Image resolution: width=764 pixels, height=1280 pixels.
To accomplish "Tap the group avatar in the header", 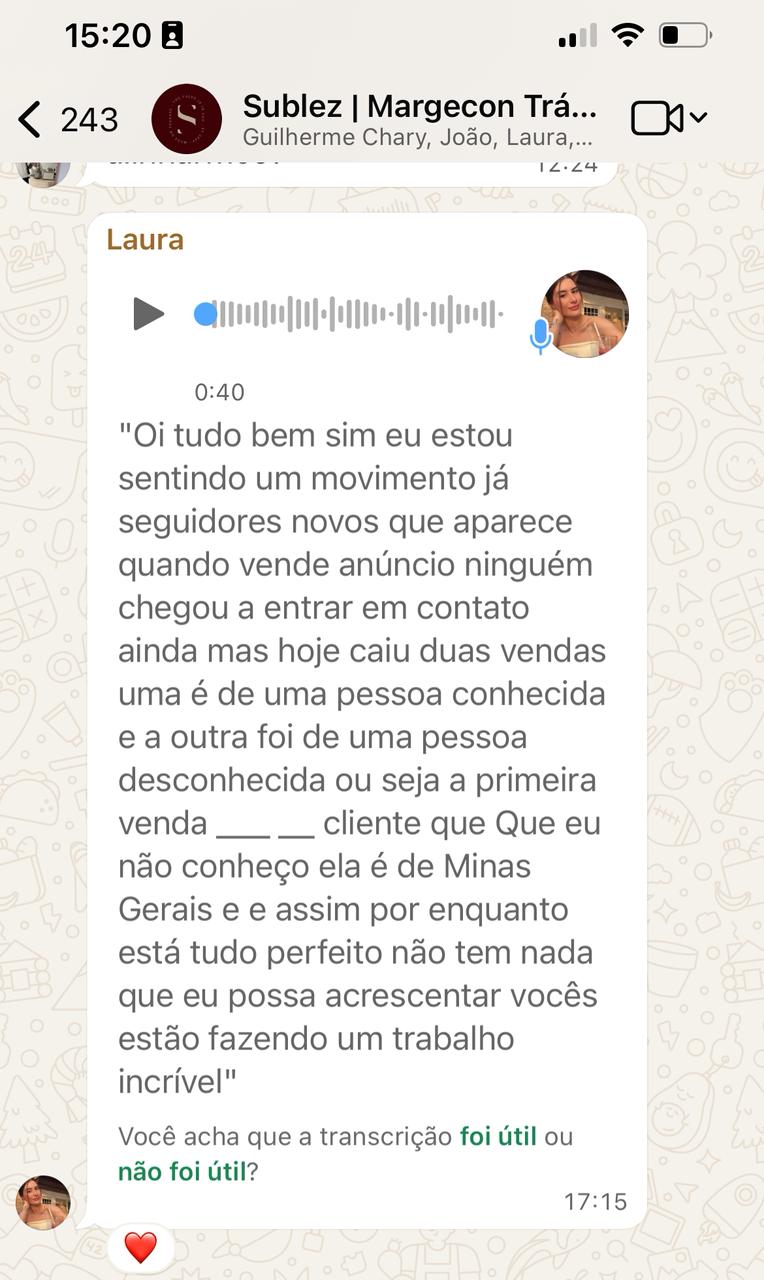I will tap(187, 117).
